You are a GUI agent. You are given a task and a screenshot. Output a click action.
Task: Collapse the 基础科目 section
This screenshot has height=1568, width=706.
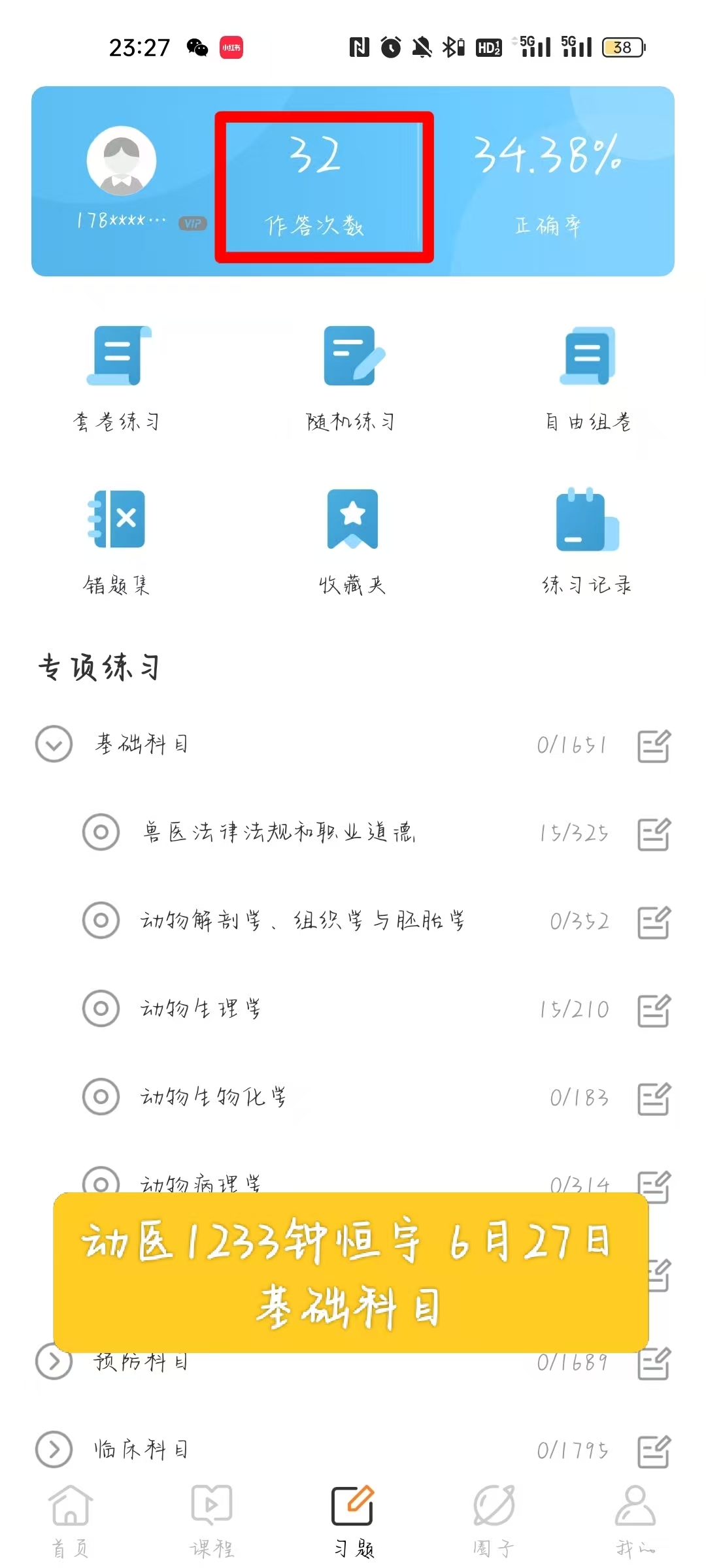point(54,744)
